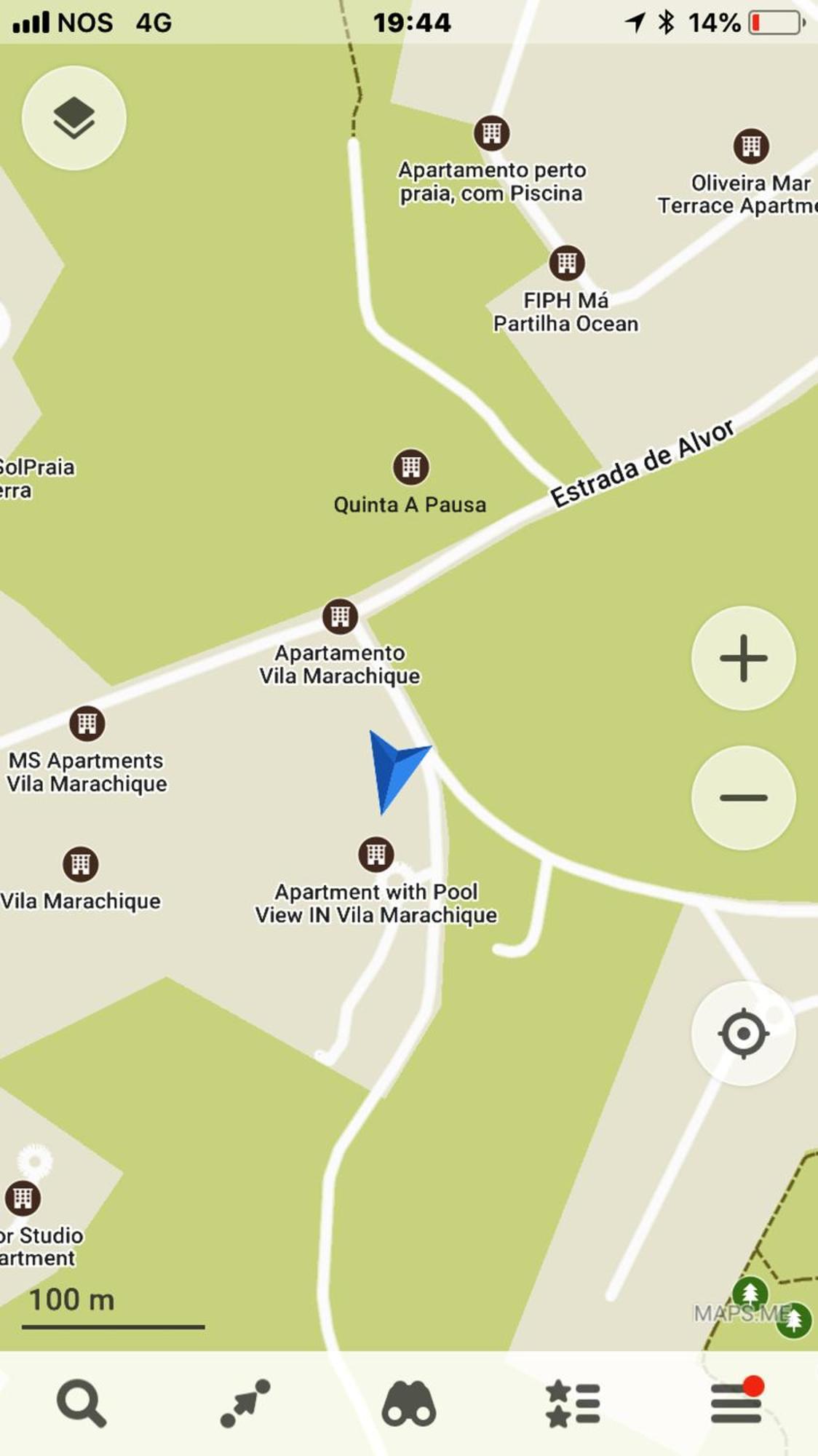Viewport: 818px width, 1456px height.
Task: Select Oliveira Mar Terrace Apartment marker
Action: [x=751, y=146]
